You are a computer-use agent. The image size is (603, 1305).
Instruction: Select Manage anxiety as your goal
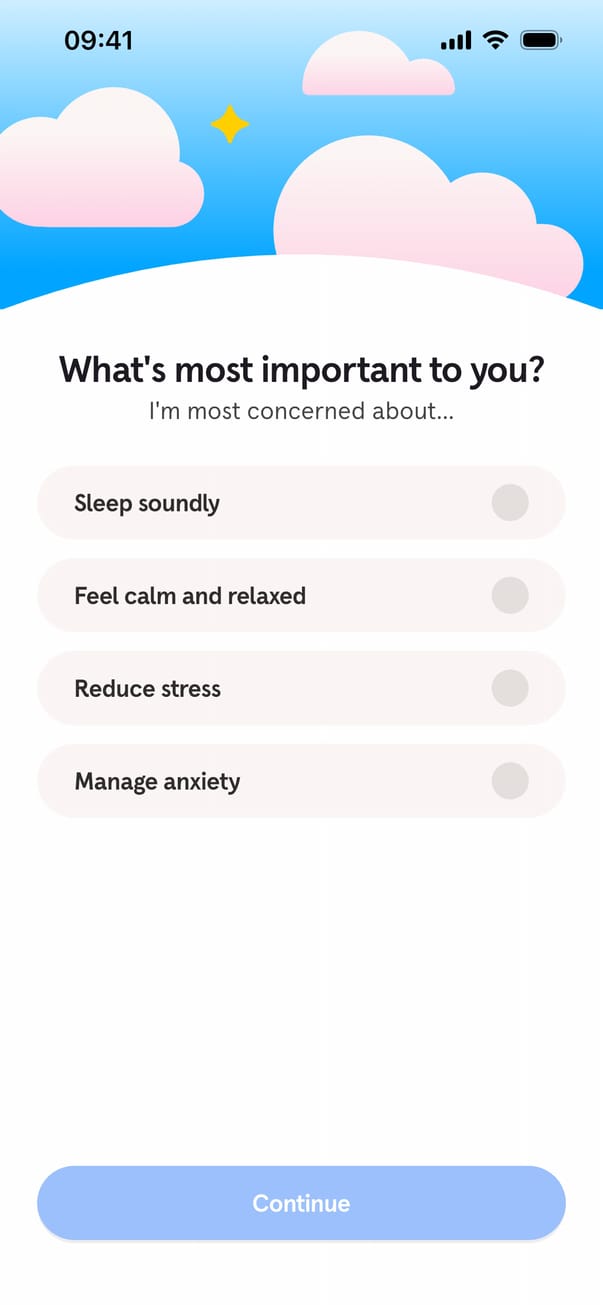tap(300, 781)
